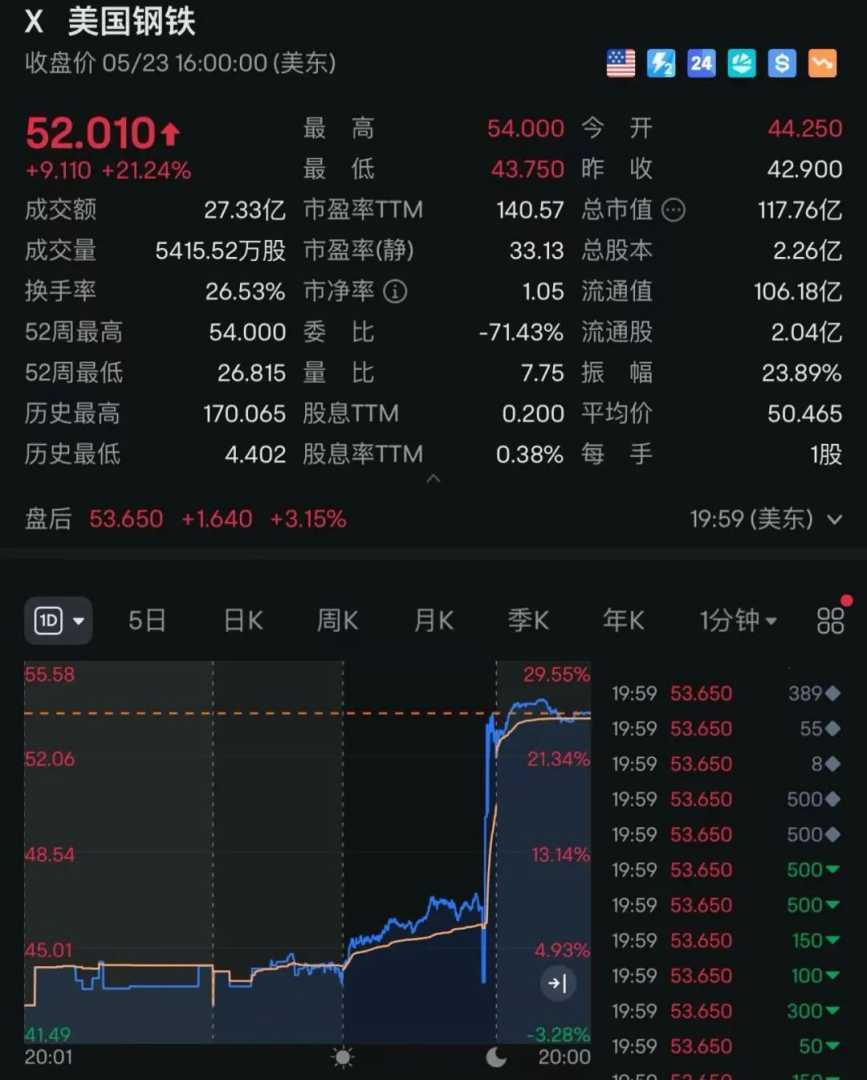Open the chart settings grid icon
This screenshot has height=1080, width=867.
click(831, 621)
